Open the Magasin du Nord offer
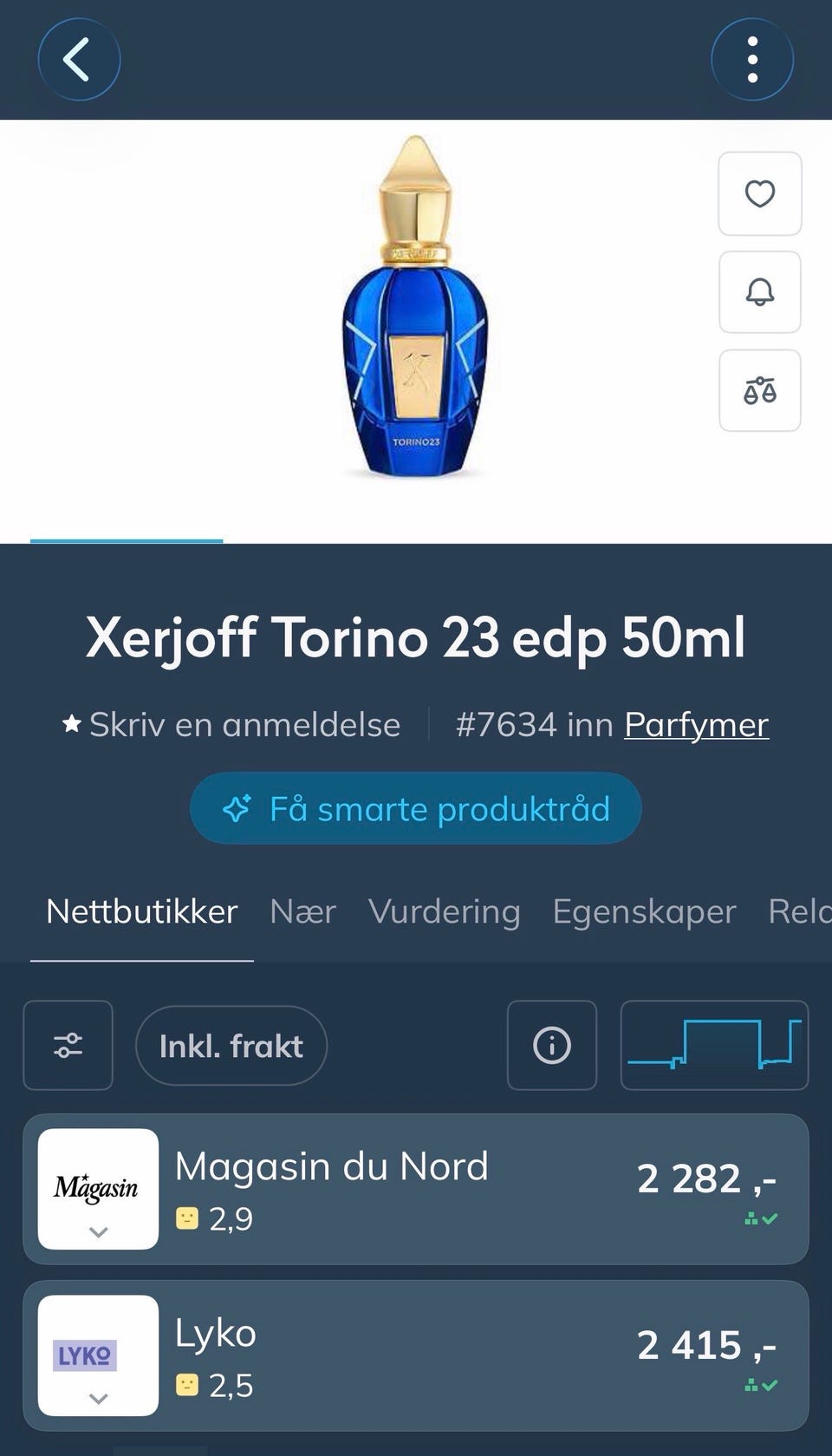Image resolution: width=832 pixels, height=1456 pixels. (416, 1189)
